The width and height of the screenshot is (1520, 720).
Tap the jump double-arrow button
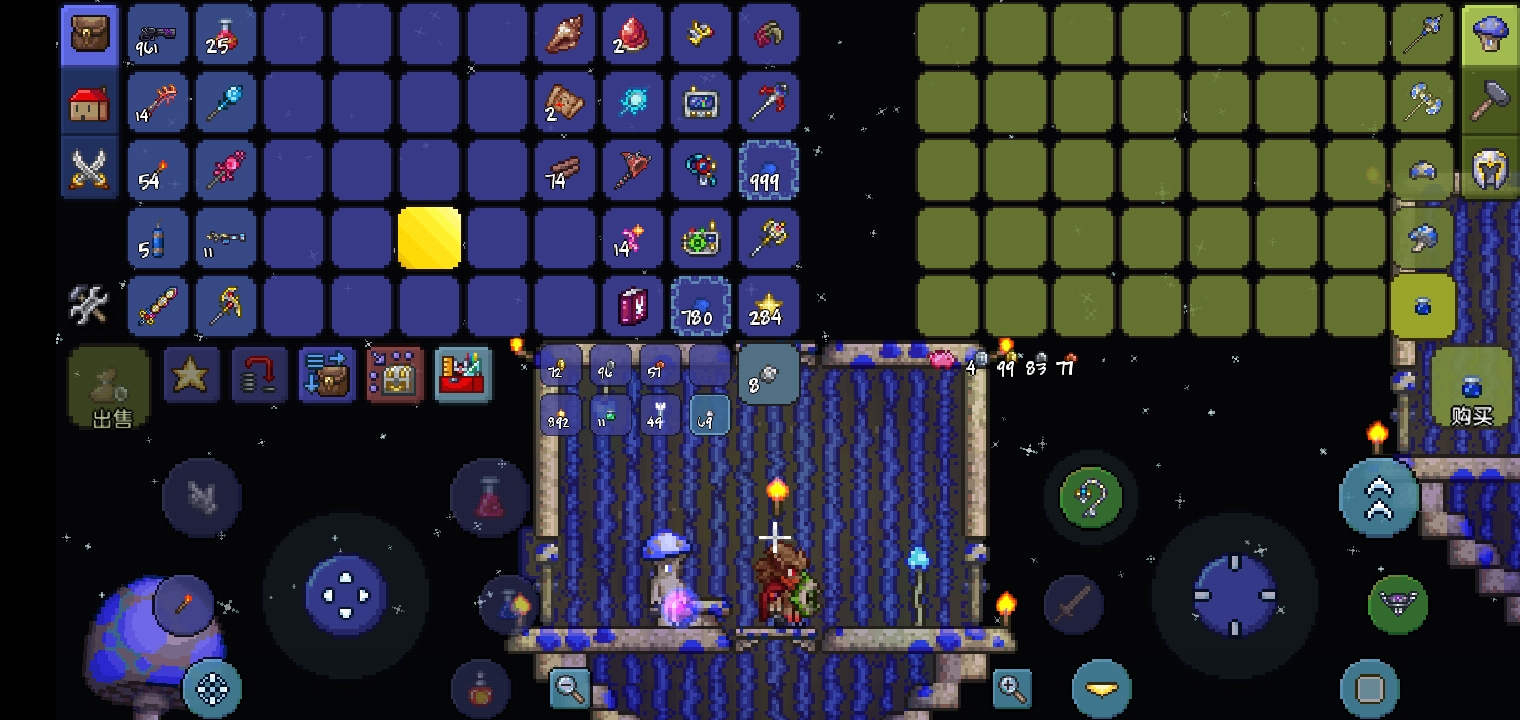click(x=1378, y=497)
